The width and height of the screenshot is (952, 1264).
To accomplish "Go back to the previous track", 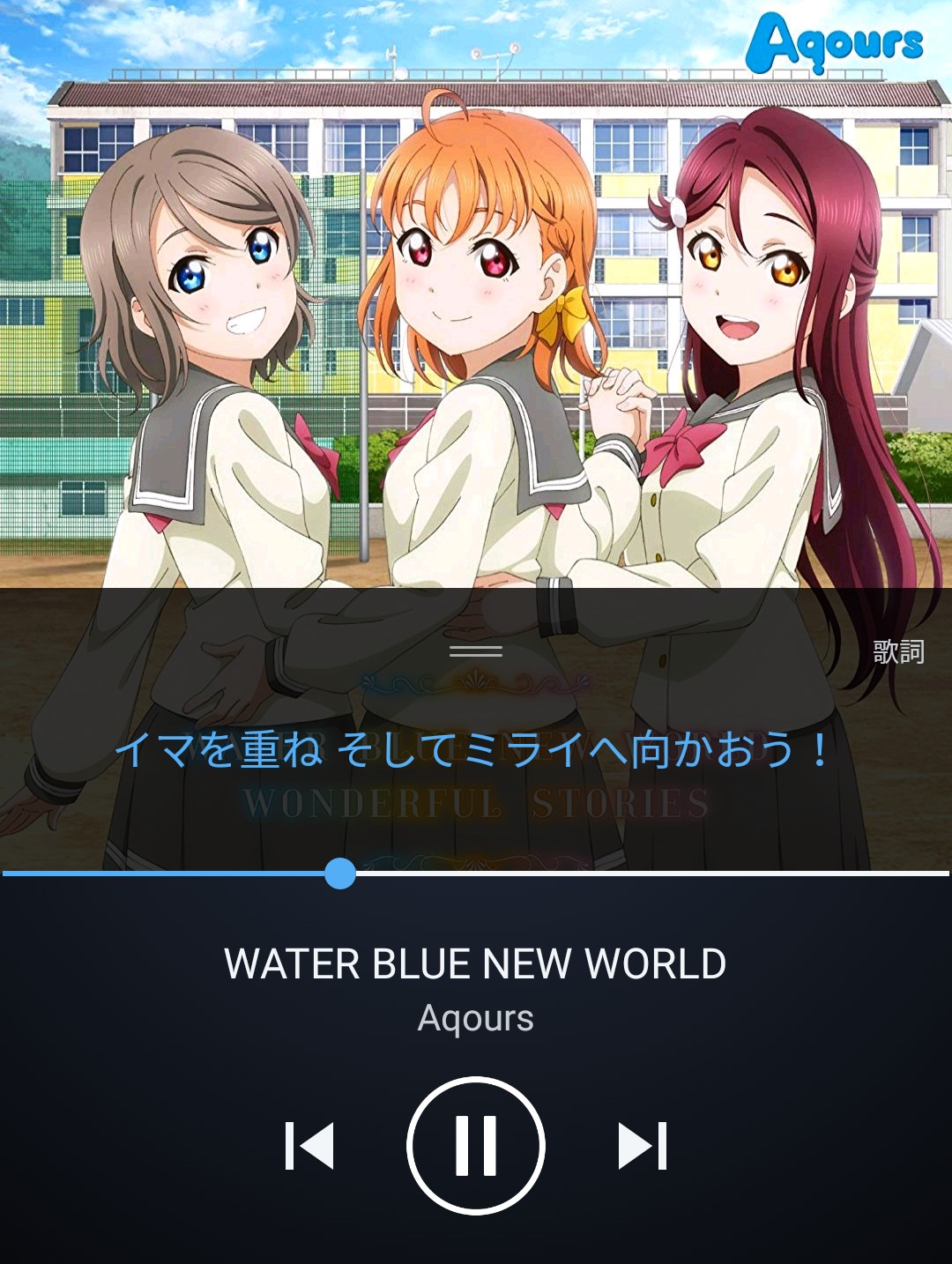I will pos(309,1146).
